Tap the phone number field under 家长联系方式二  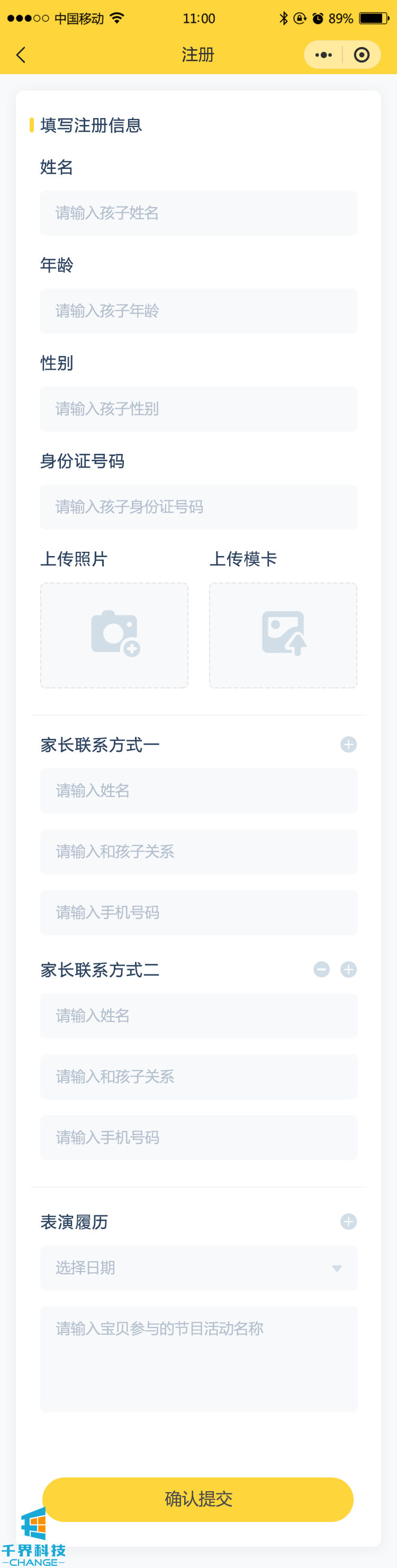(198, 1137)
